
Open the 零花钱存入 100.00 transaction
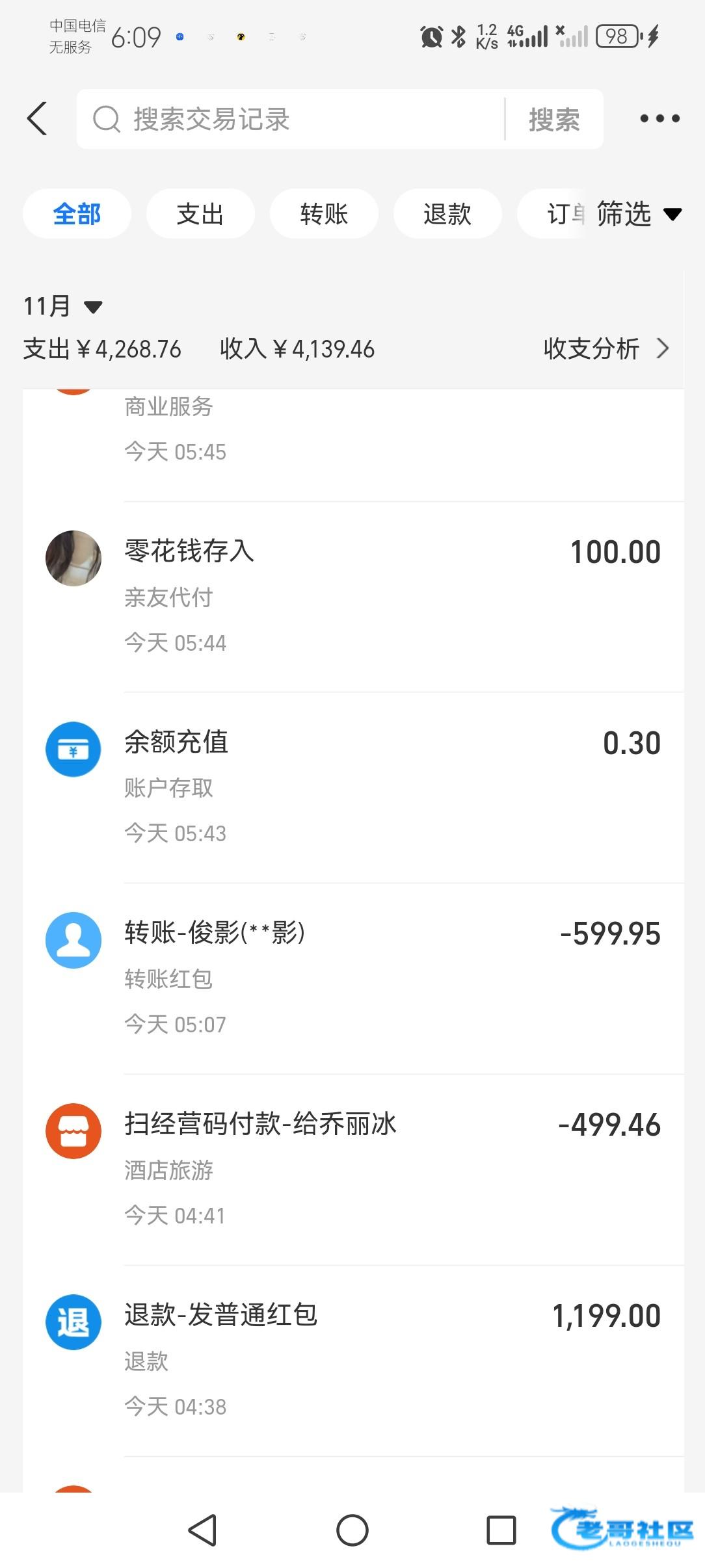tap(390, 595)
